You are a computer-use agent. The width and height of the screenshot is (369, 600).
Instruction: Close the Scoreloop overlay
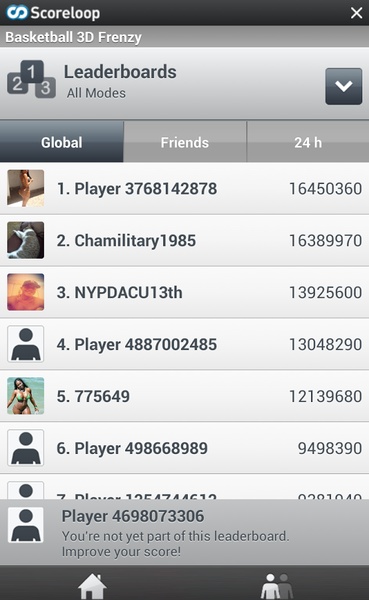(356, 13)
